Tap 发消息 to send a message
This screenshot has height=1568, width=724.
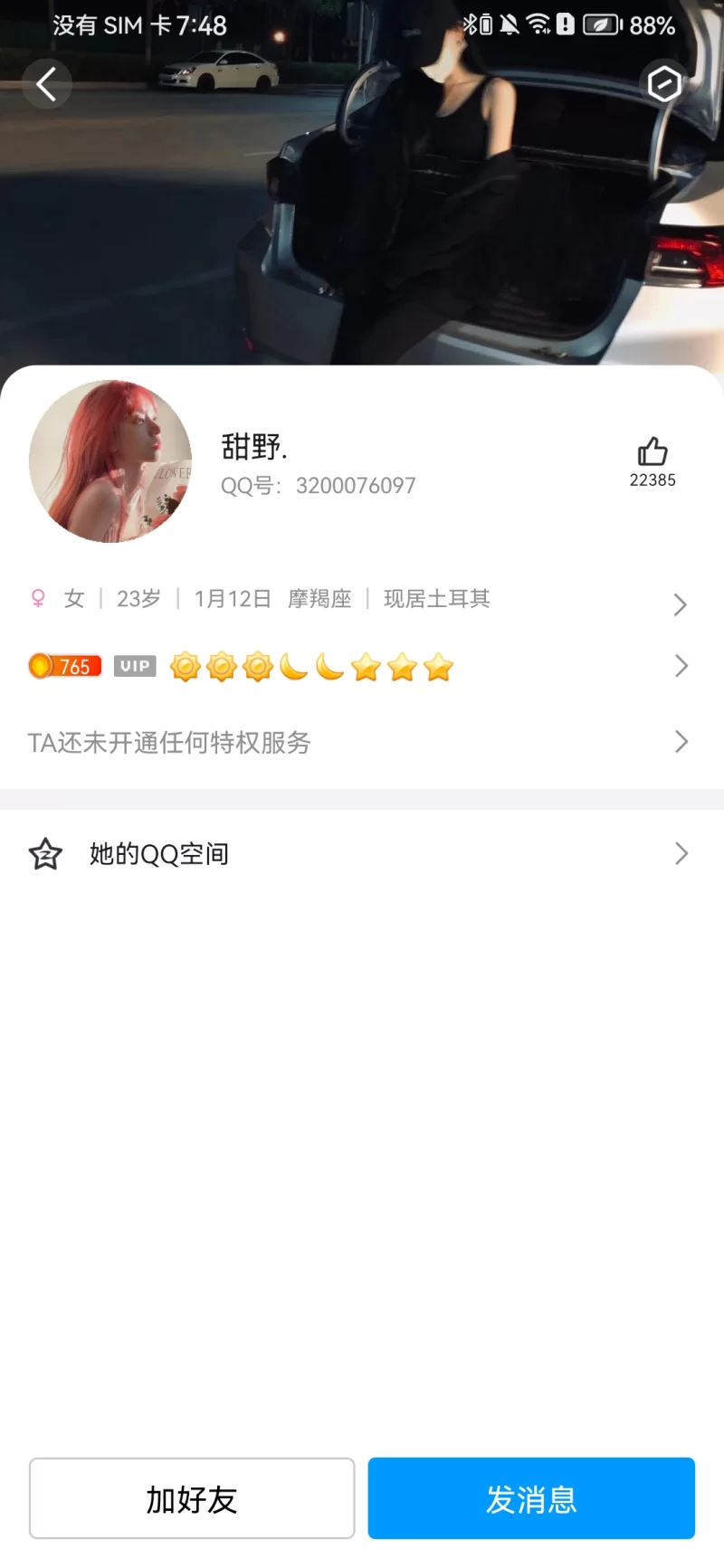pyautogui.click(x=531, y=1498)
